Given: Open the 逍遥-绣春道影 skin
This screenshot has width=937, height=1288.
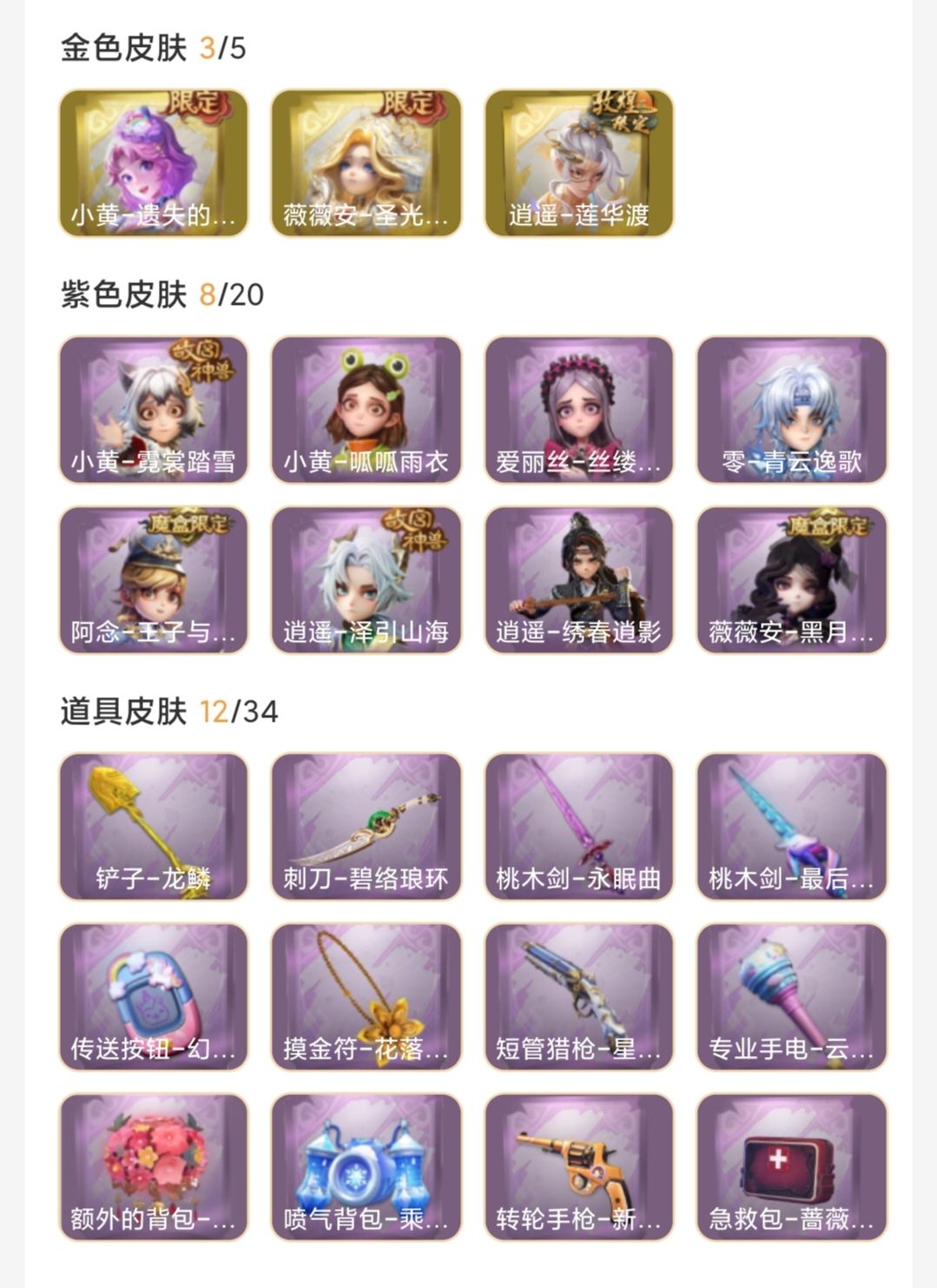Looking at the screenshot, I should [579, 580].
